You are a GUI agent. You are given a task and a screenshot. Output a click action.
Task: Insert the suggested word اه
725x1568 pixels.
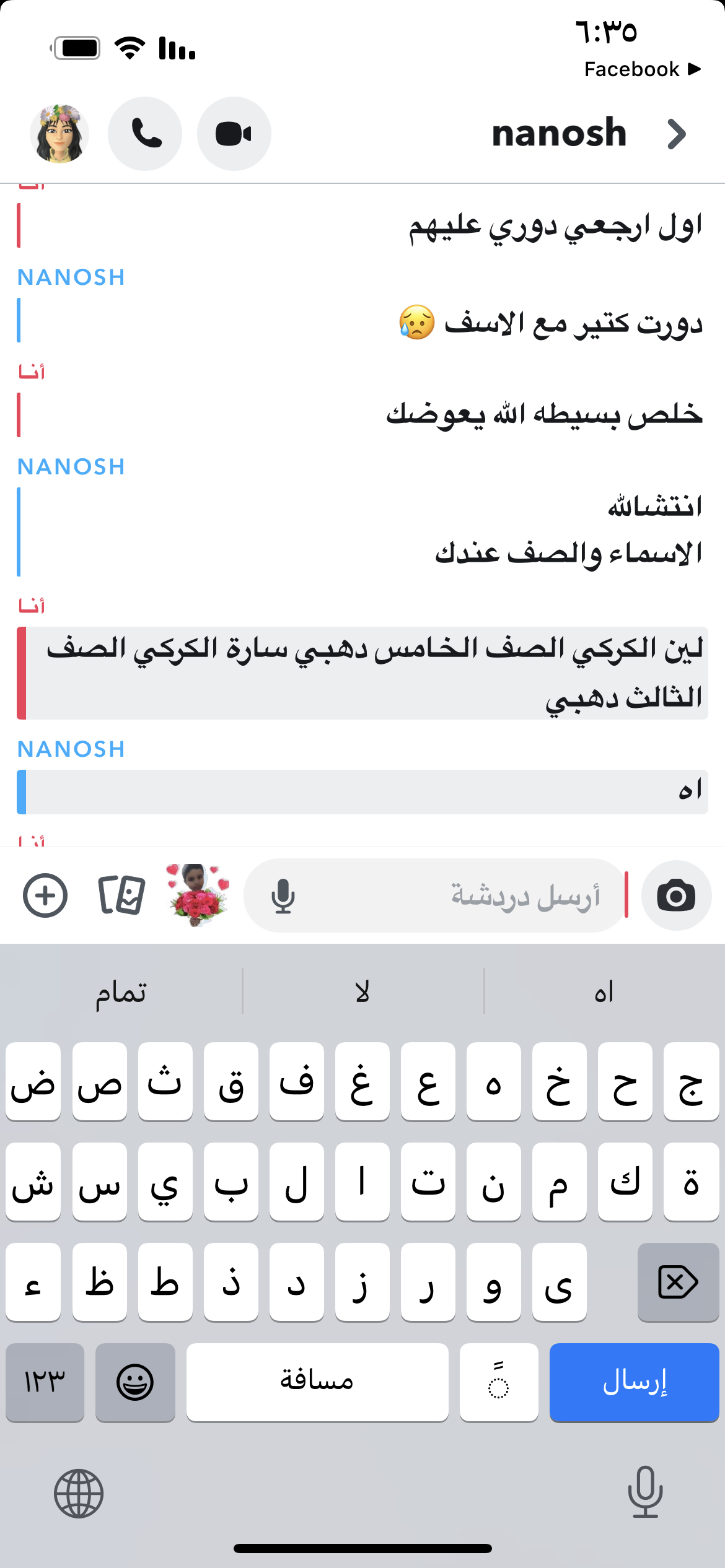click(x=604, y=992)
